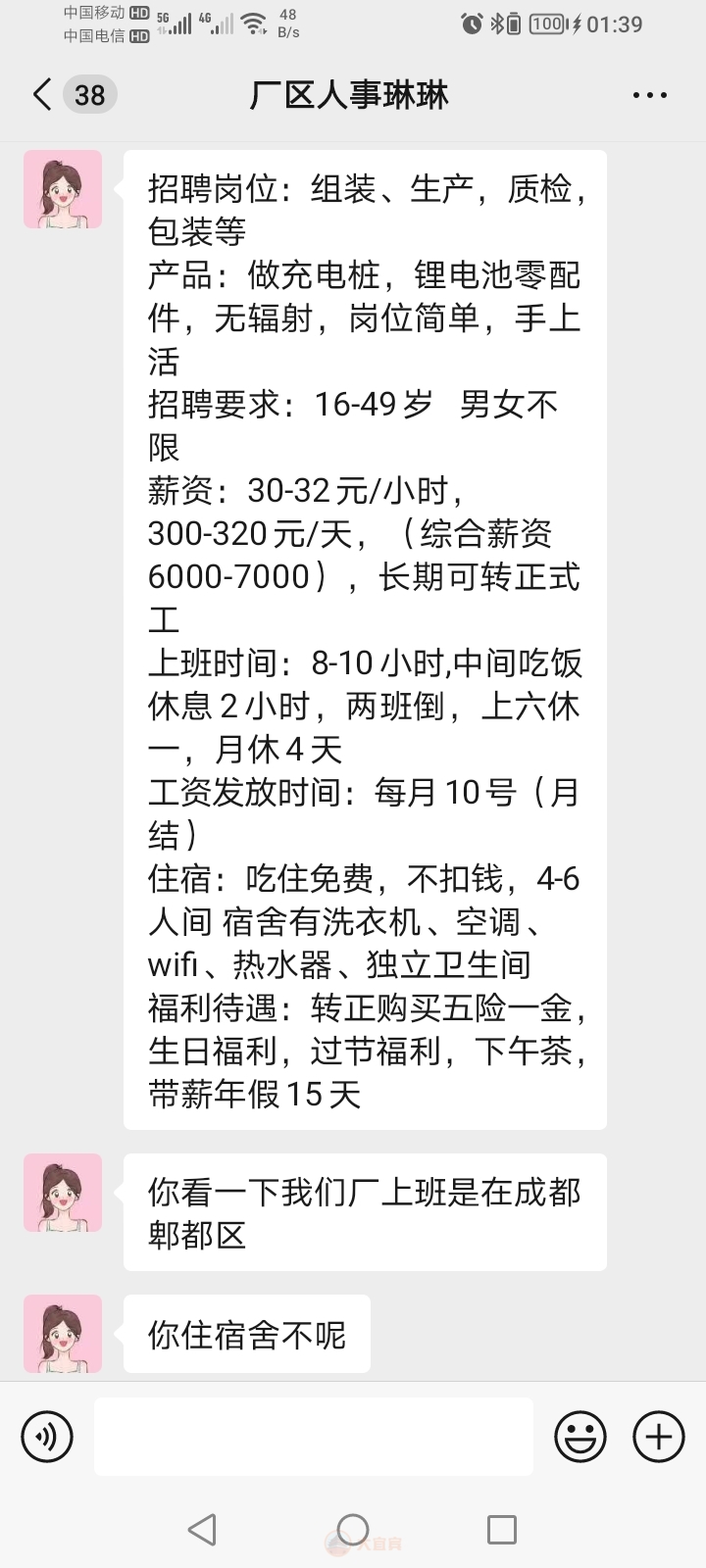Go back to the chat list
The width and height of the screenshot is (706, 1568).
[x=42, y=95]
